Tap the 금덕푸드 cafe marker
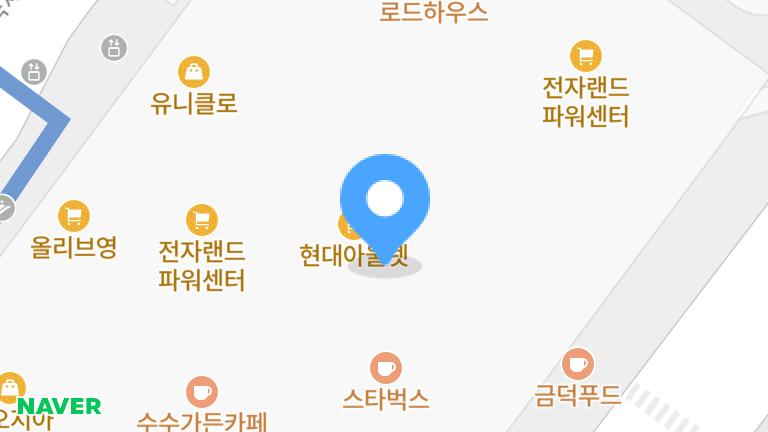Image resolution: width=768 pixels, height=432 pixels. click(x=578, y=363)
